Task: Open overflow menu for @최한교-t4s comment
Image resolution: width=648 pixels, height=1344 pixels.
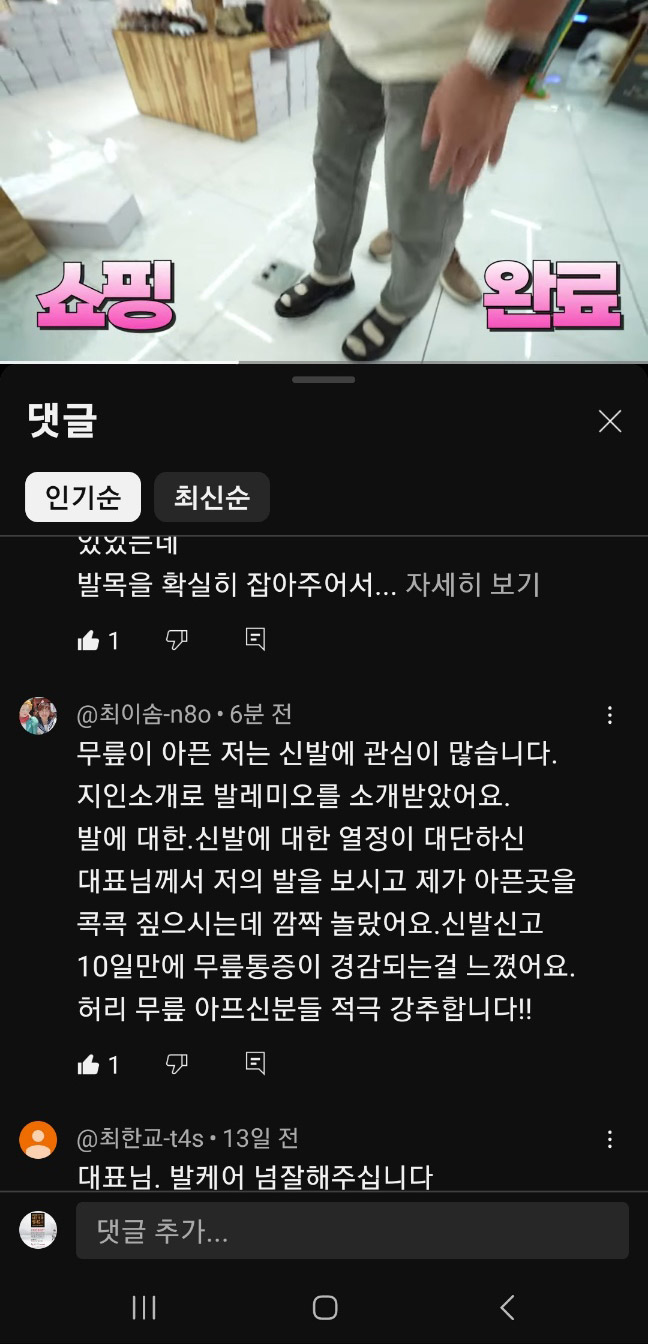Action: click(x=610, y=1139)
